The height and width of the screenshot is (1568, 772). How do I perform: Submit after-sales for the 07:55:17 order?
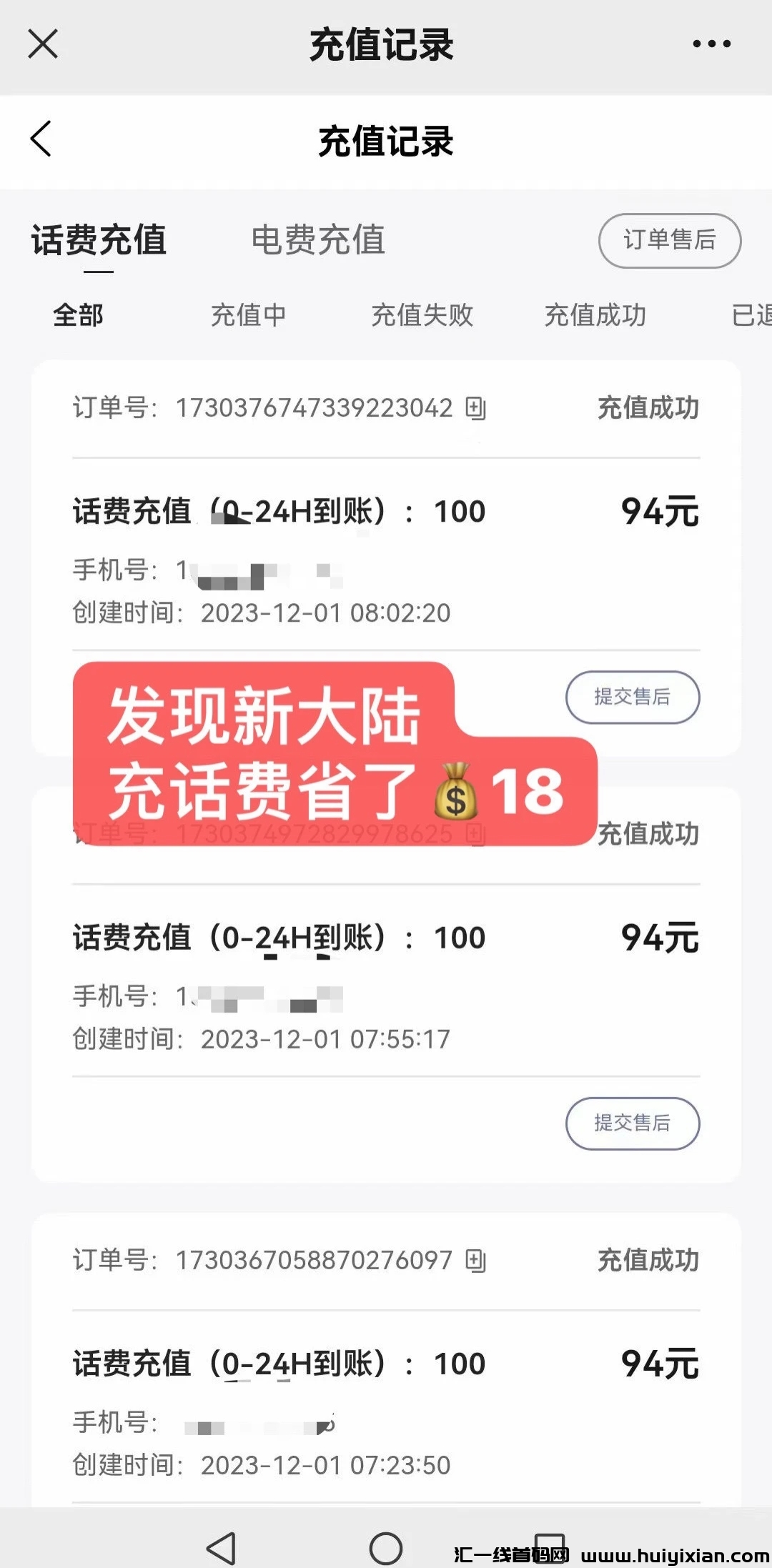632,1123
